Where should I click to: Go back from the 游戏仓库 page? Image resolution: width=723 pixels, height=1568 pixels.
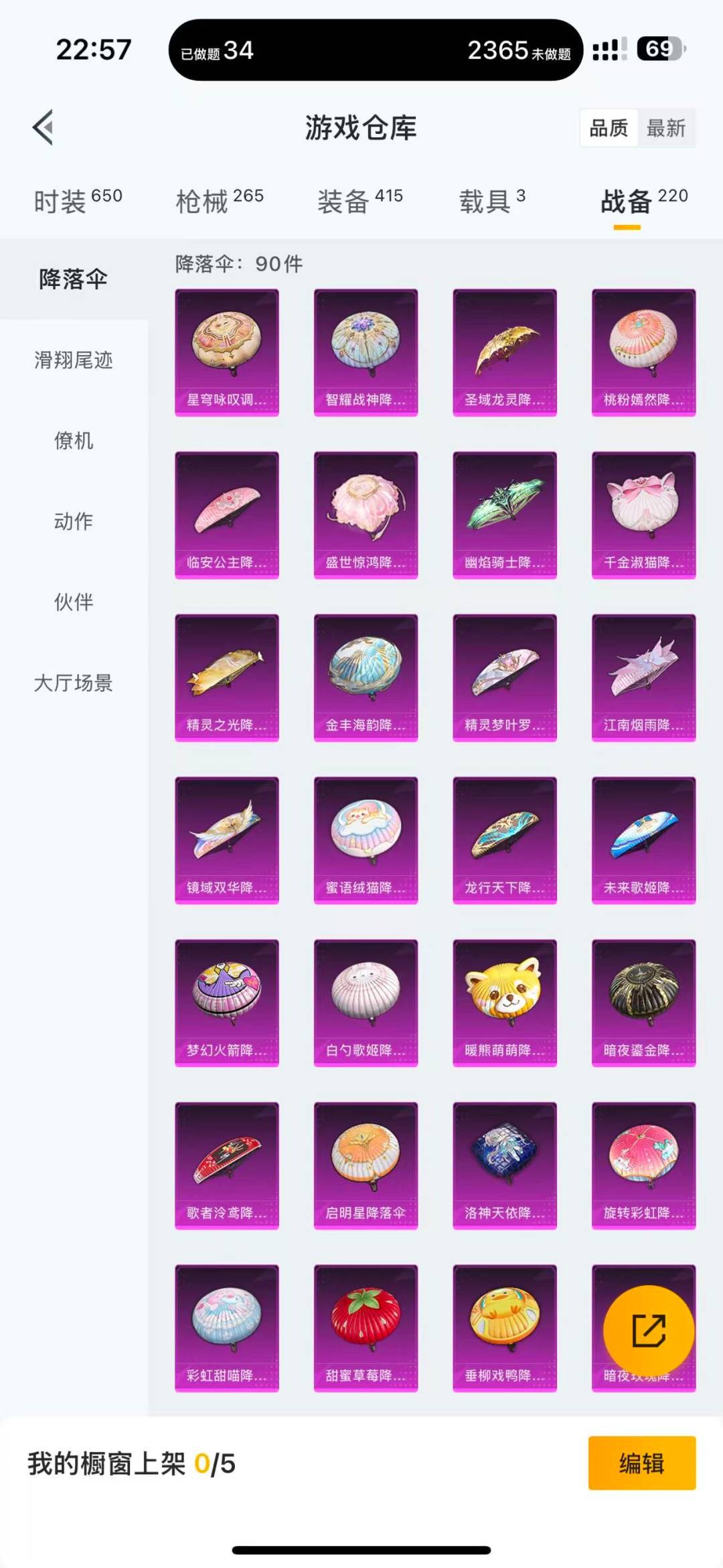tap(44, 127)
